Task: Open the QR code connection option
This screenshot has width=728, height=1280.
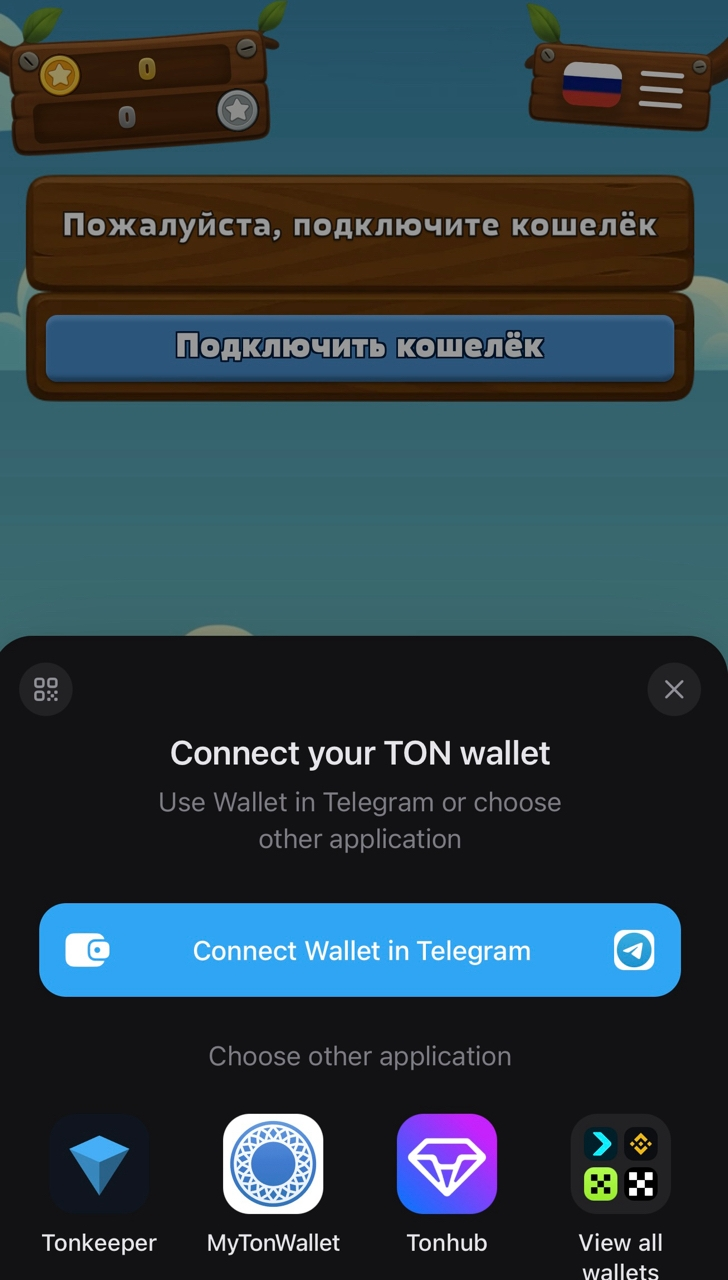Action: pos(46,689)
